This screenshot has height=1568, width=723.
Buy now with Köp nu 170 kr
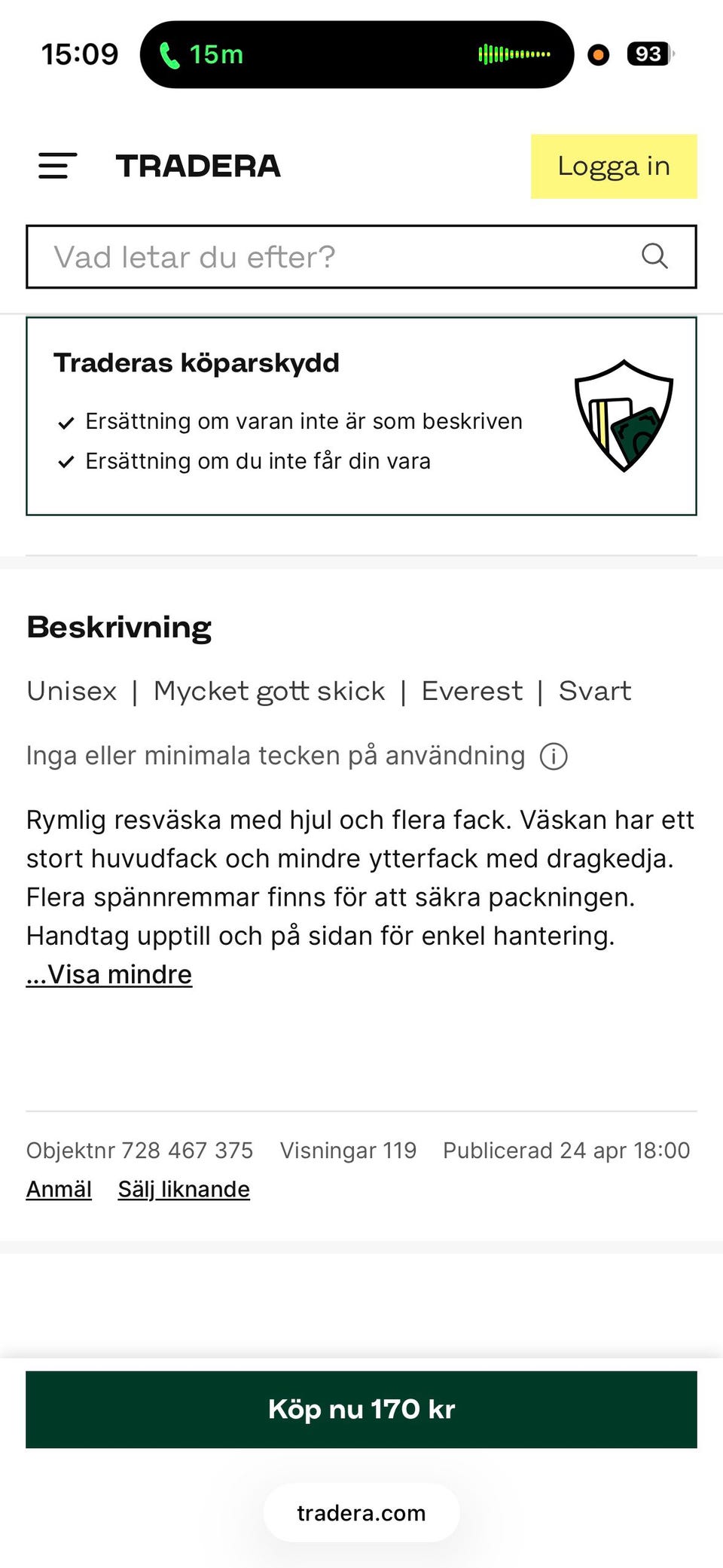(x=361, y=1409)
